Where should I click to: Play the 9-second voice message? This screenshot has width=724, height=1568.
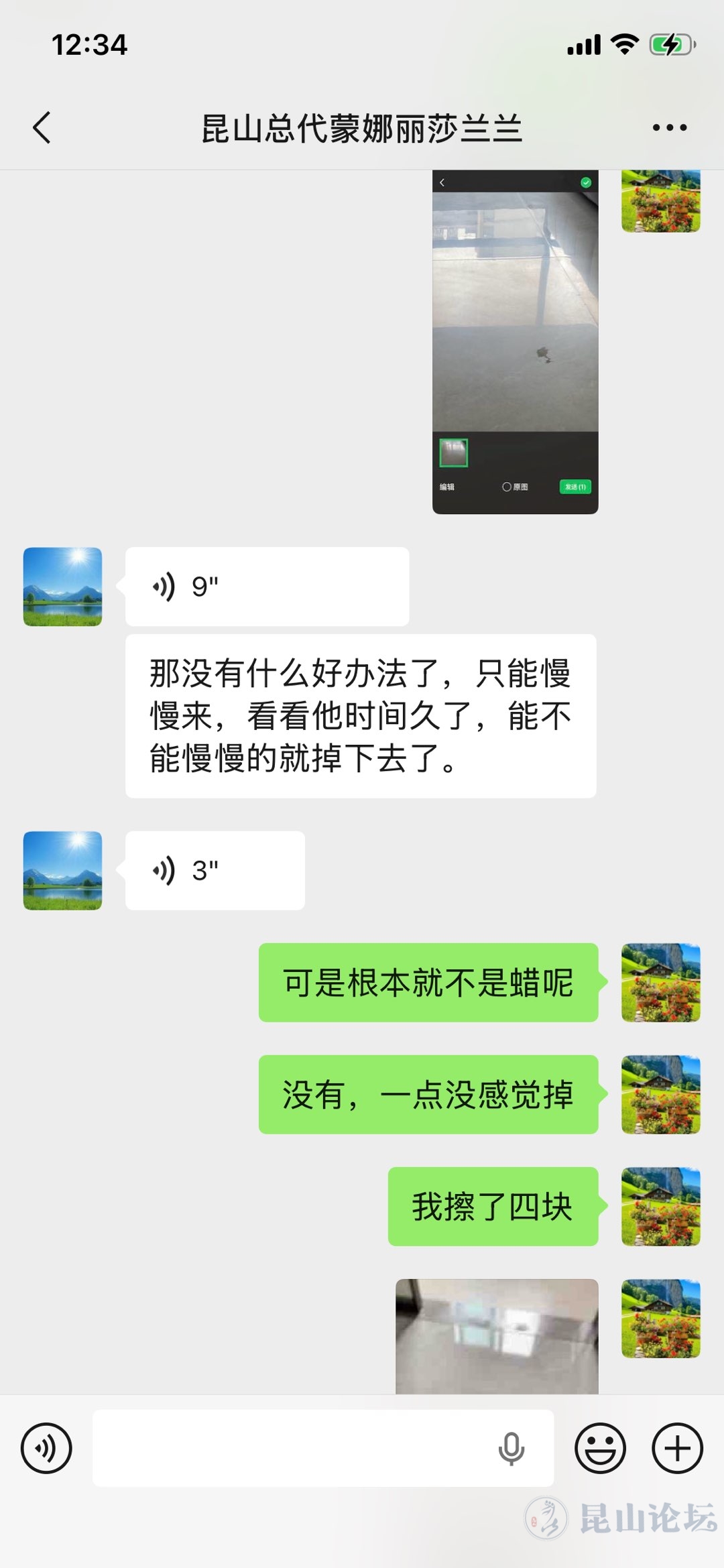point(266,587)
